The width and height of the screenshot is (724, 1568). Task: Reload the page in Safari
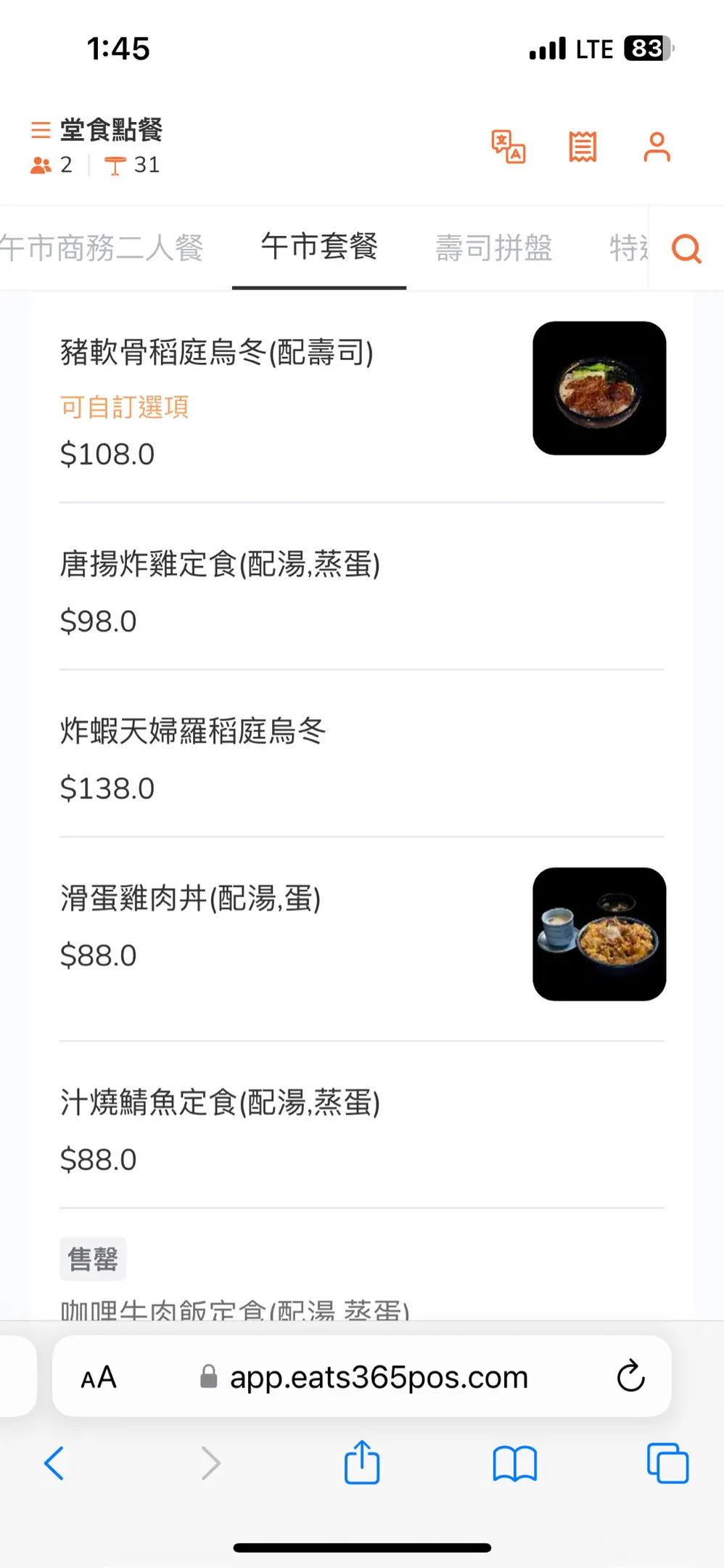630,1376
